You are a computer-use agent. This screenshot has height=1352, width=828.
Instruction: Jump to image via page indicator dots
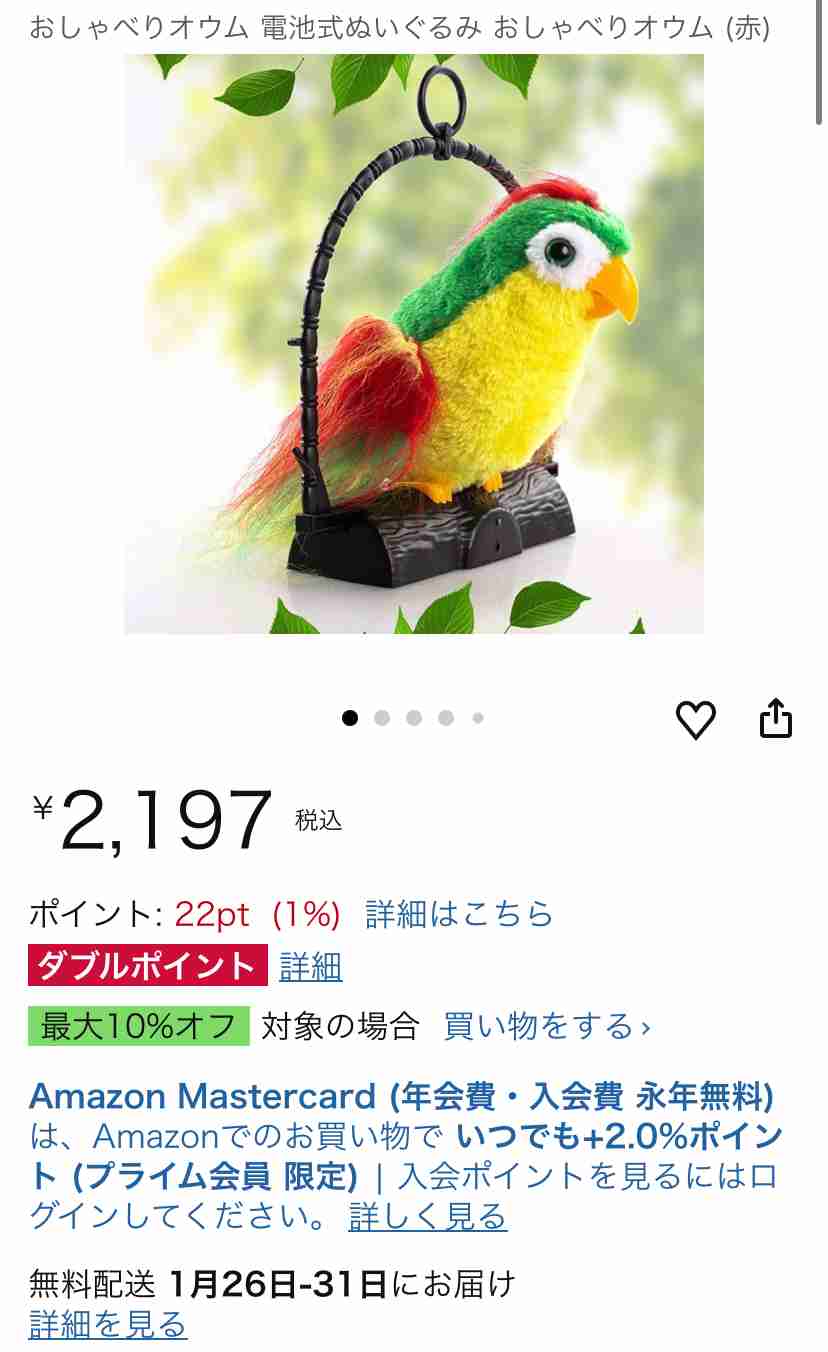click(414, 718)
